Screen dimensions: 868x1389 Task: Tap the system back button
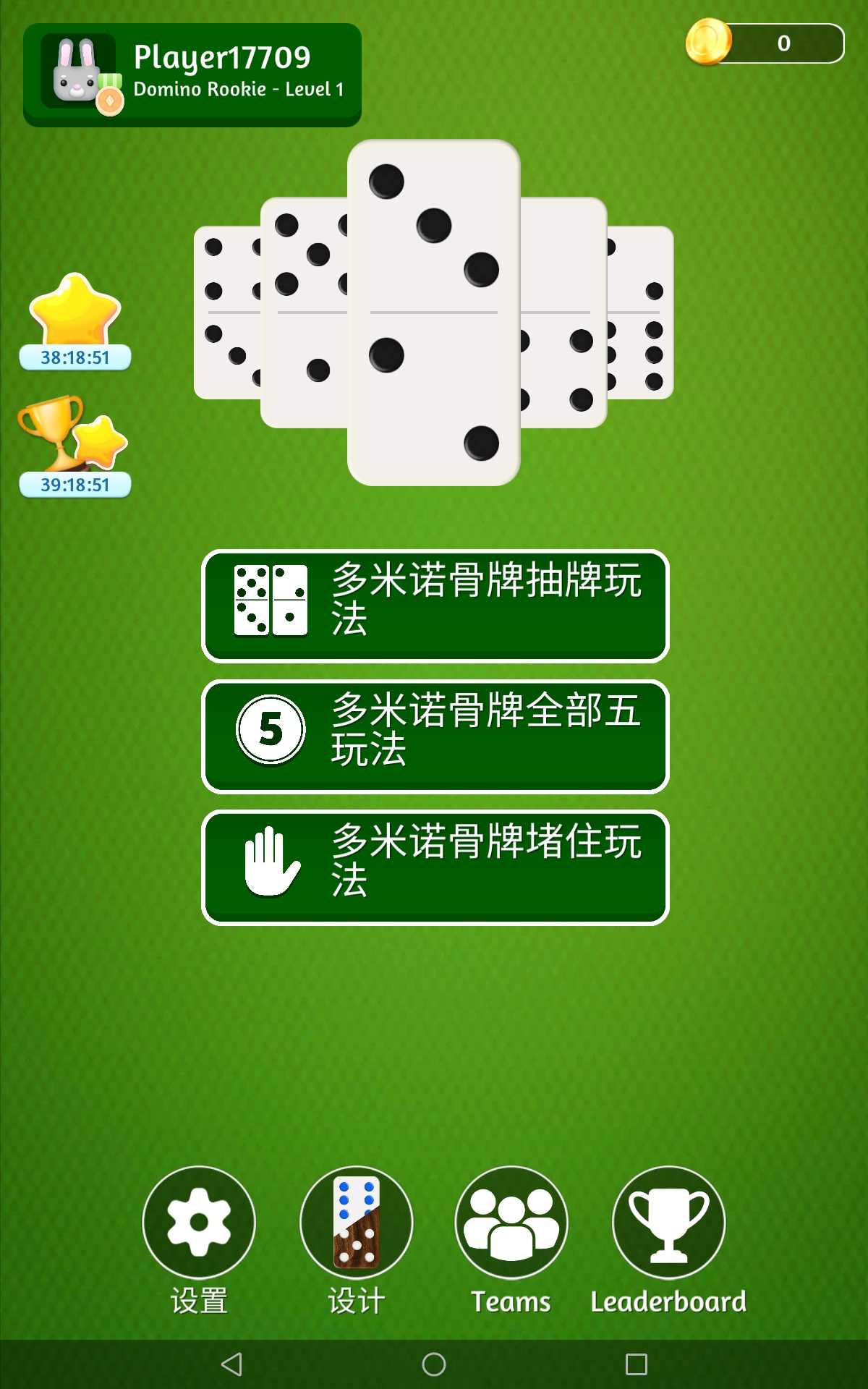(231, 1364)
